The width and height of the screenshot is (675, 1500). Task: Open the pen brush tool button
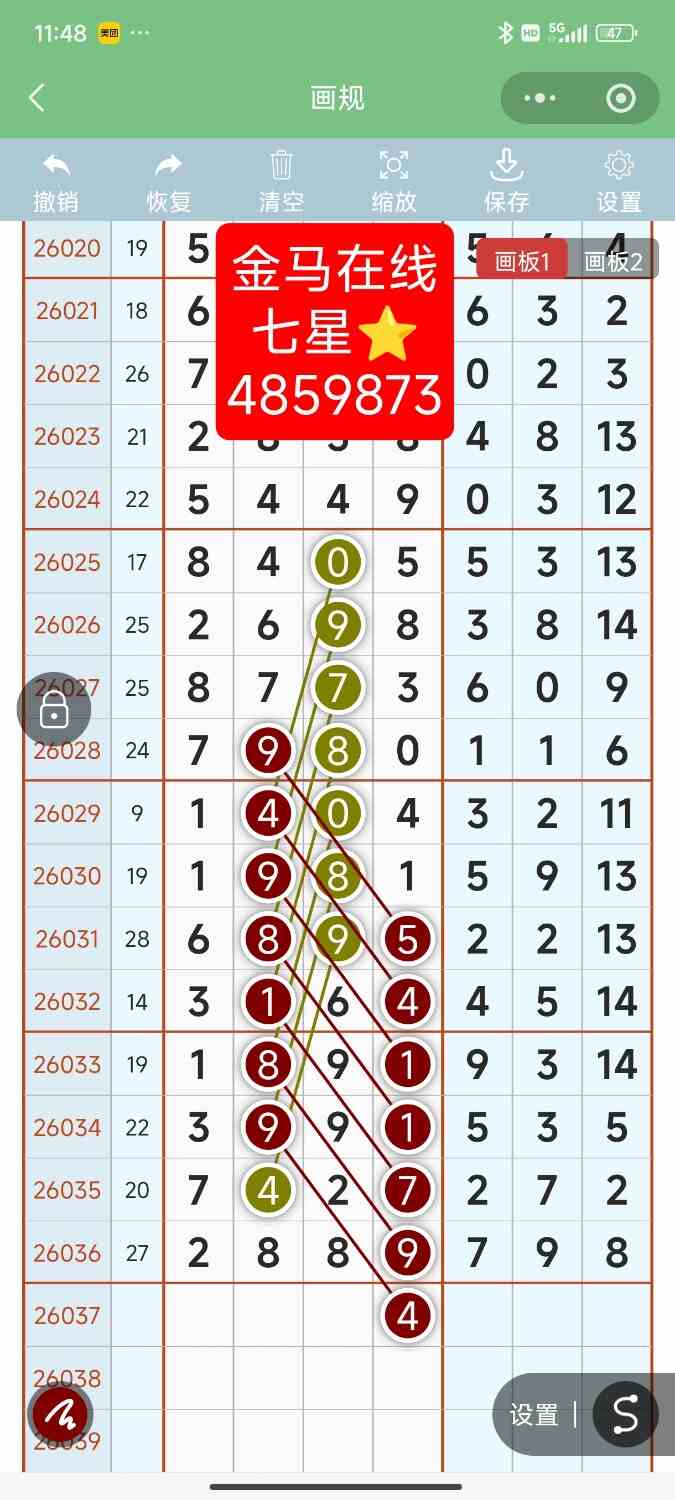pyautogui.click(x=60, y=1414)
